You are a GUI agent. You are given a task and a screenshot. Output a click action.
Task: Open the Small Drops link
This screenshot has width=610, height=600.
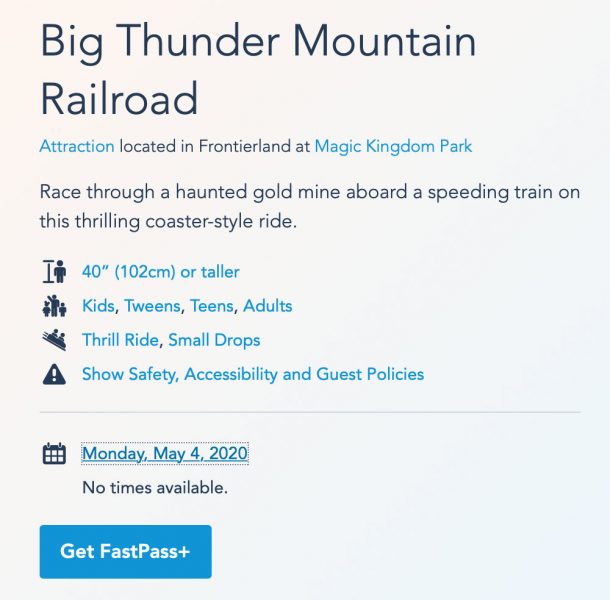214,340
